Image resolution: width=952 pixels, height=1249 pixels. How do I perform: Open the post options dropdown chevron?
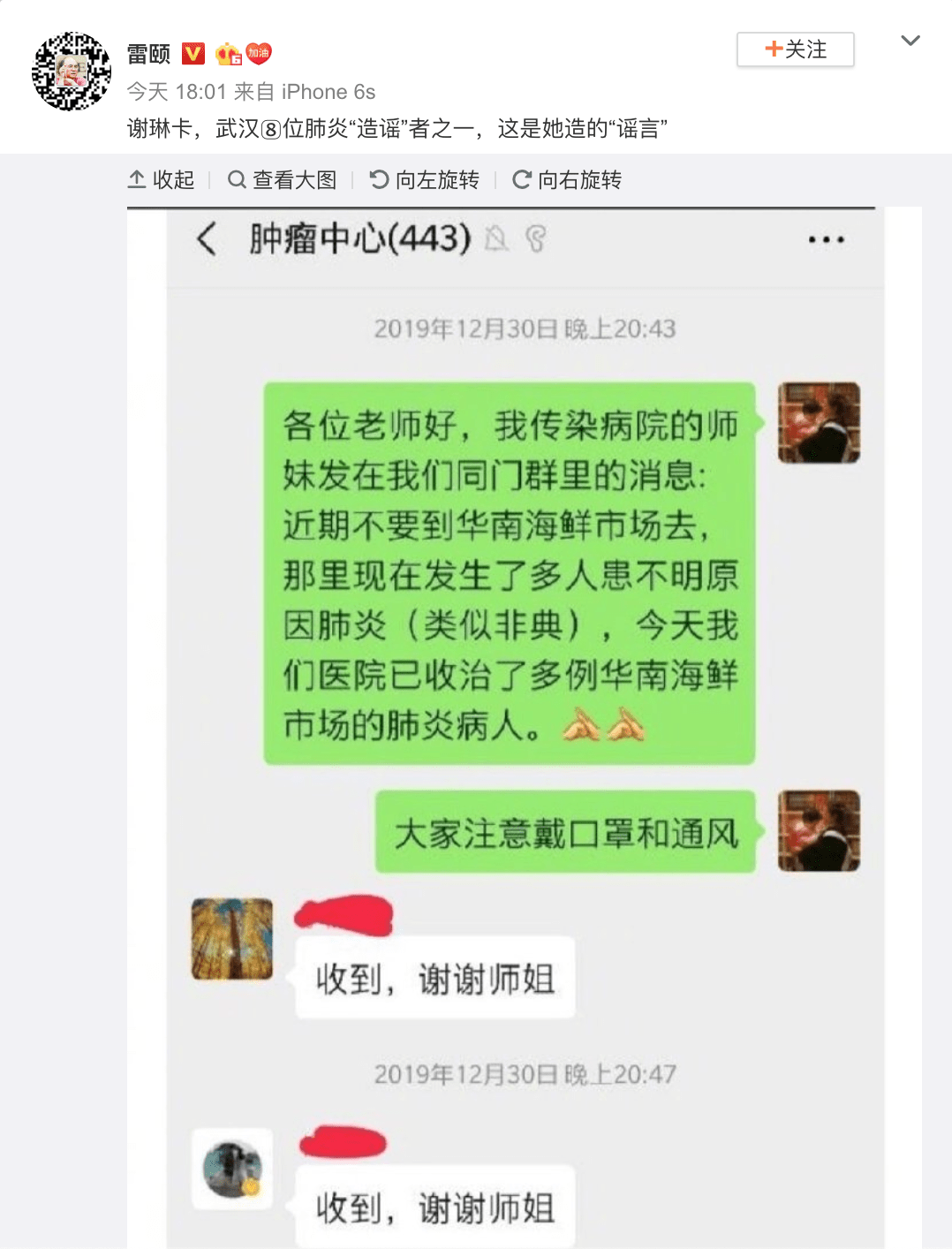tap(910, 41)
